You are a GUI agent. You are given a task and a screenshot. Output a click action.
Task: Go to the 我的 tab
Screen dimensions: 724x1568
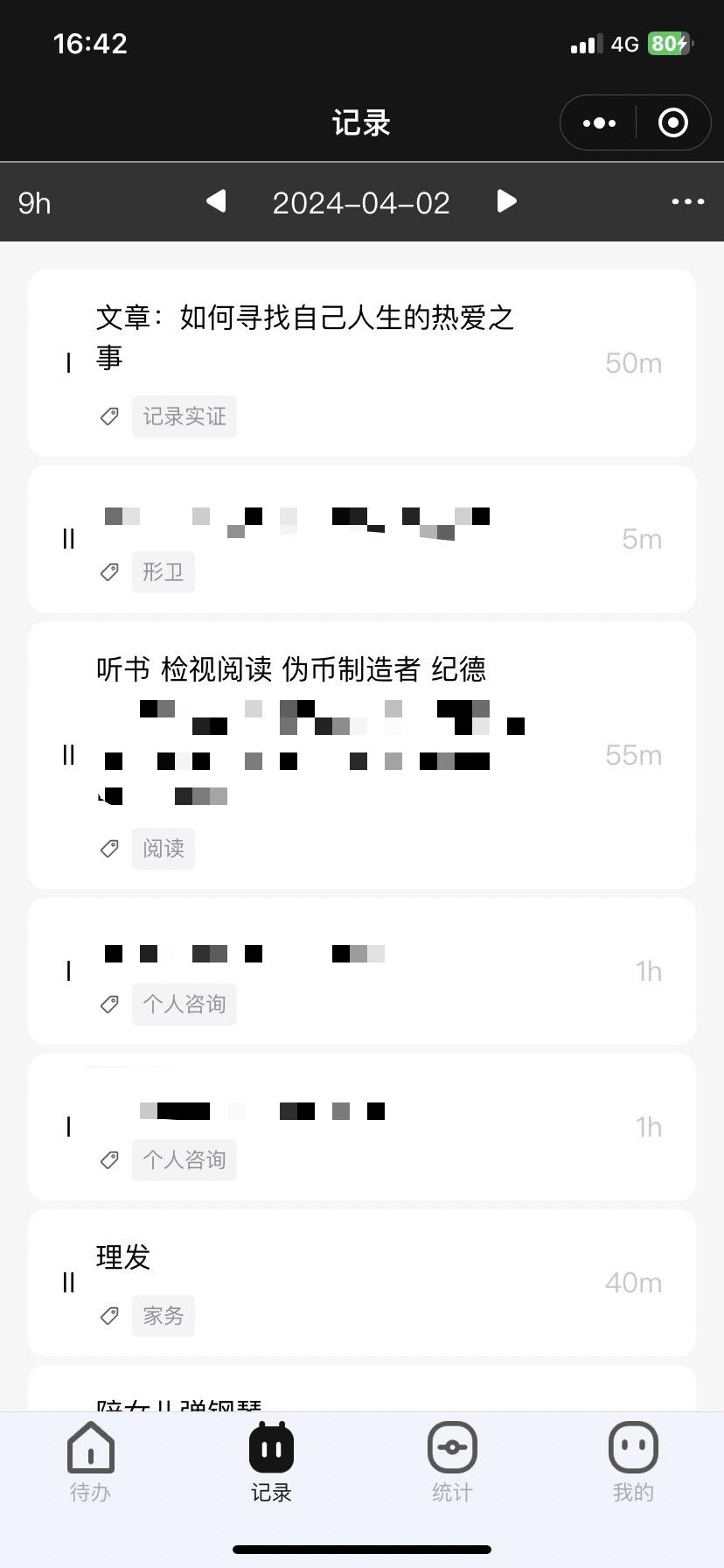pyautogui.click(x=633, y=1461)
